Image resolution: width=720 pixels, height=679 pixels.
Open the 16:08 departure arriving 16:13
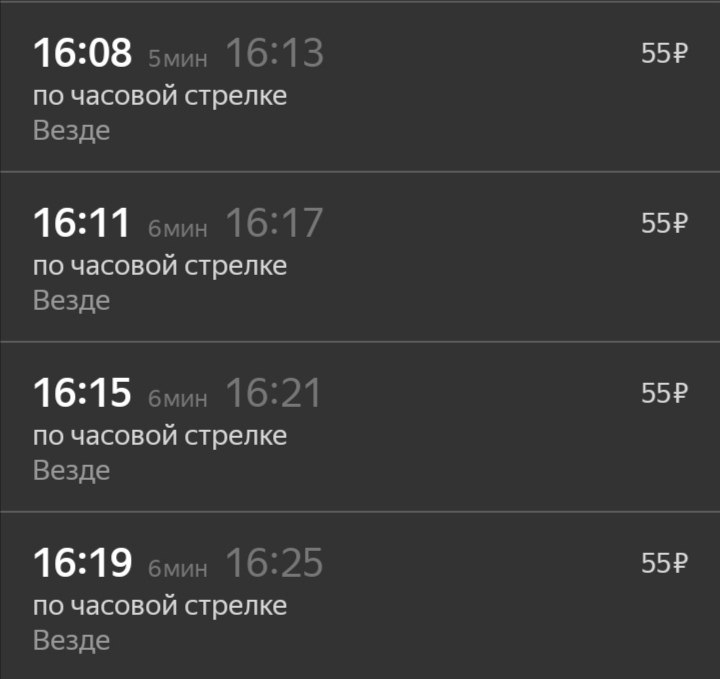(360, 87)
